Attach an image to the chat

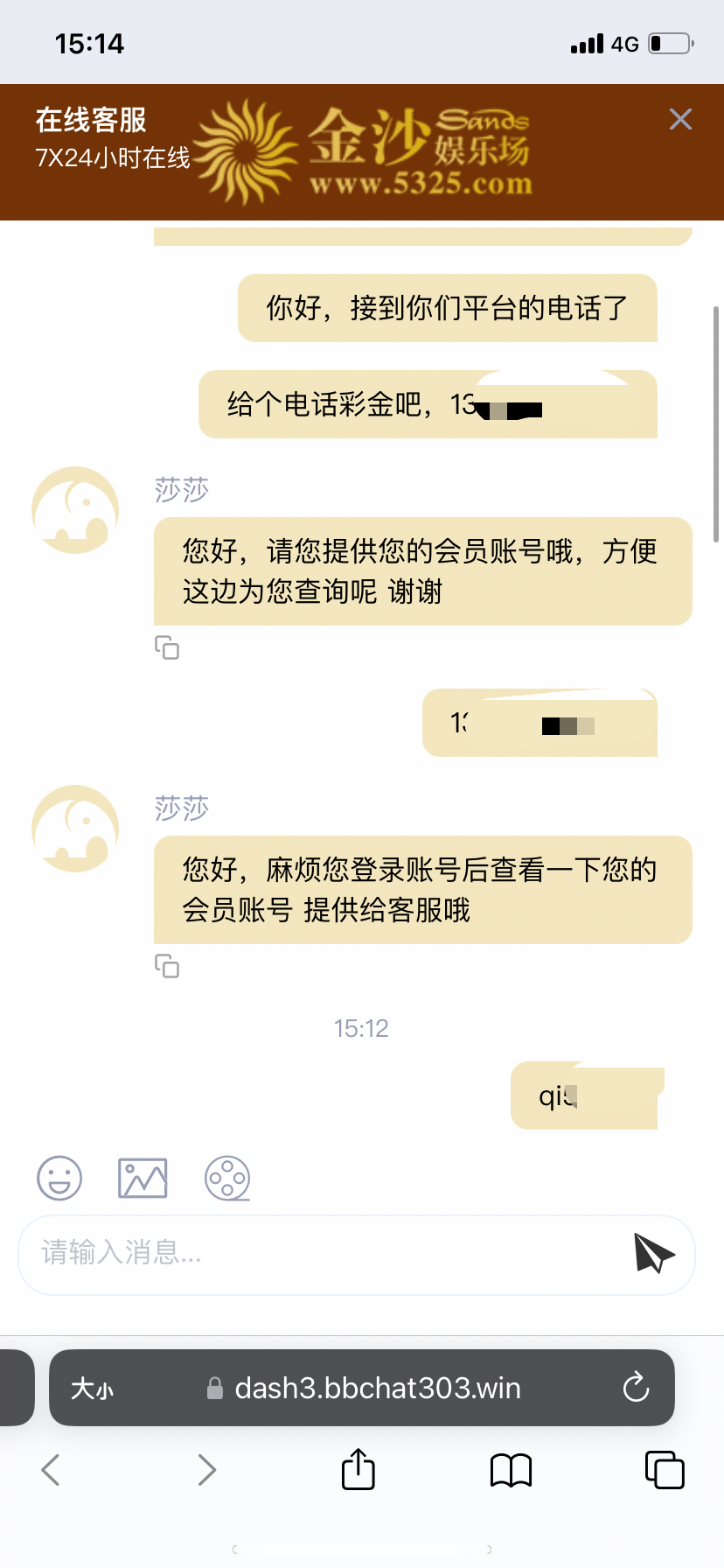[x=143, y=1178]
